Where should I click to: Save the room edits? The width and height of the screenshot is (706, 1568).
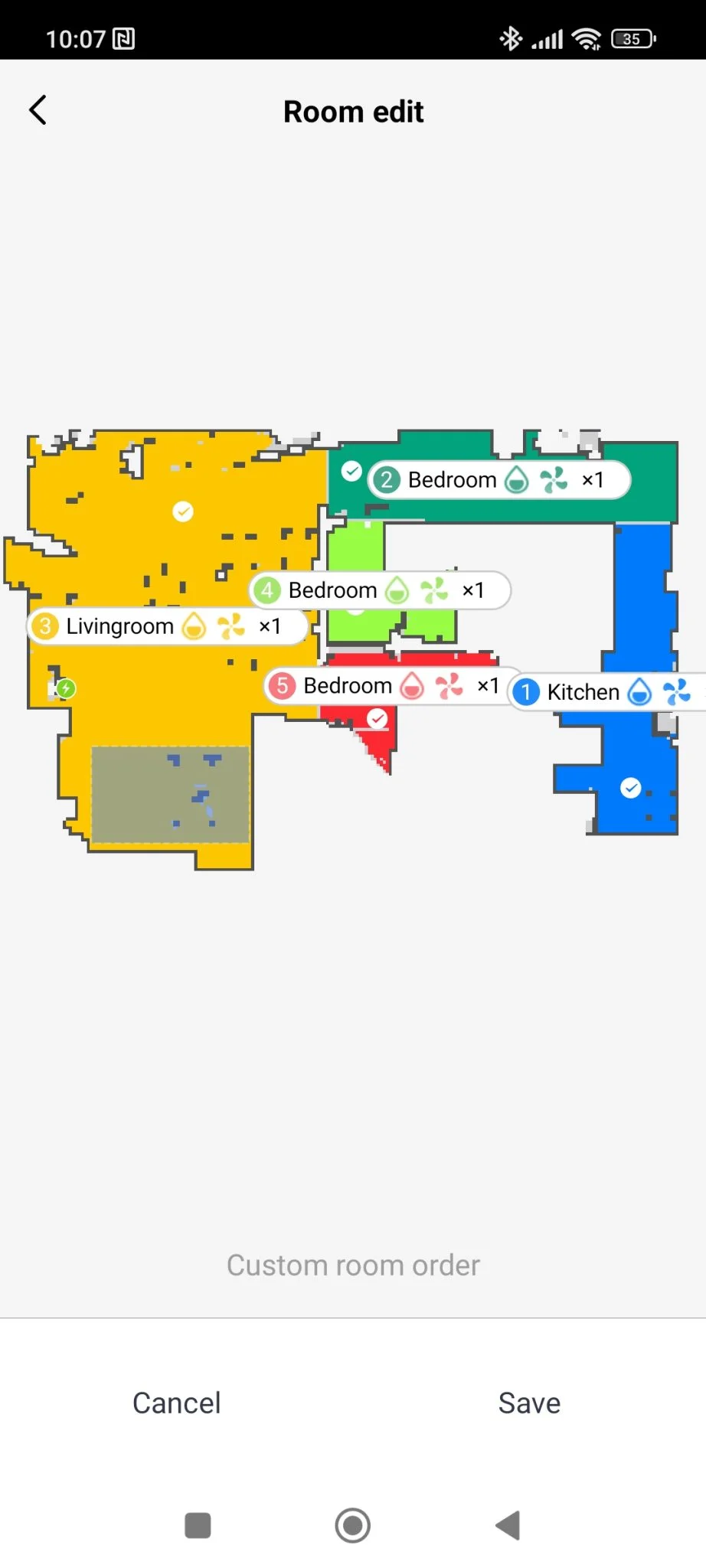tap(529, 1403)
